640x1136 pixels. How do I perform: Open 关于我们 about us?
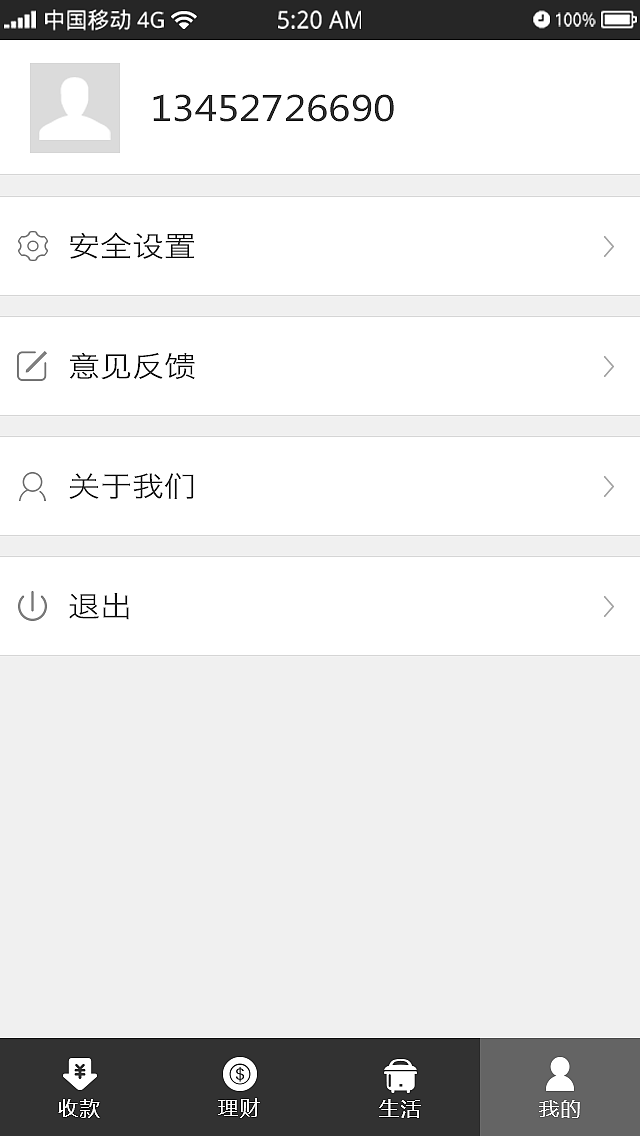320,486
